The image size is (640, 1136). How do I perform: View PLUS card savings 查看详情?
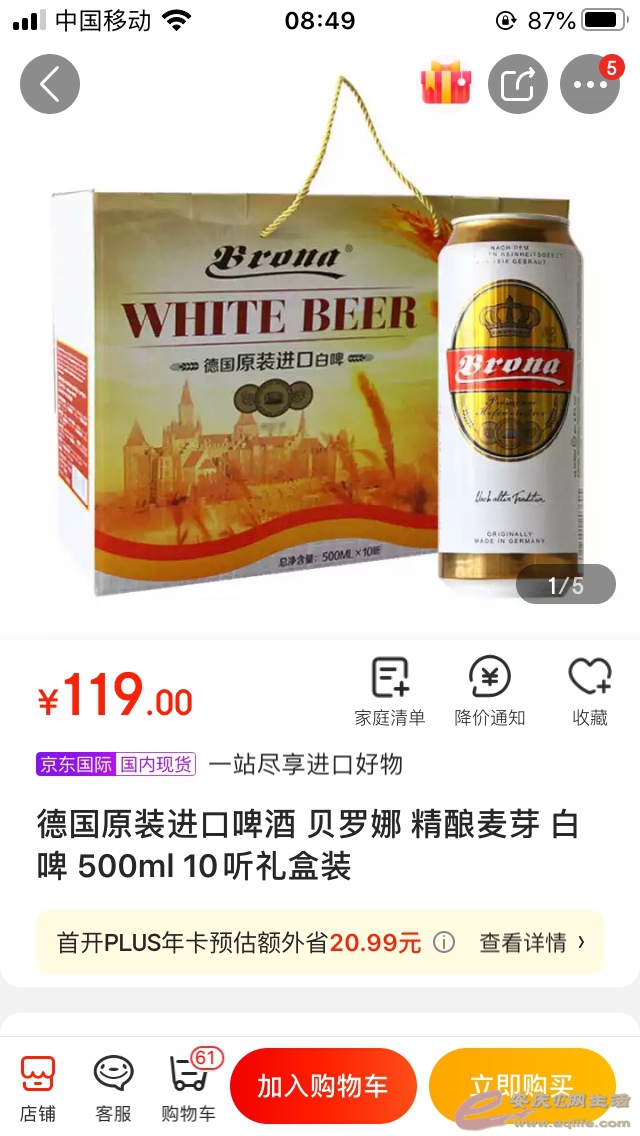(x=531, y=942)
